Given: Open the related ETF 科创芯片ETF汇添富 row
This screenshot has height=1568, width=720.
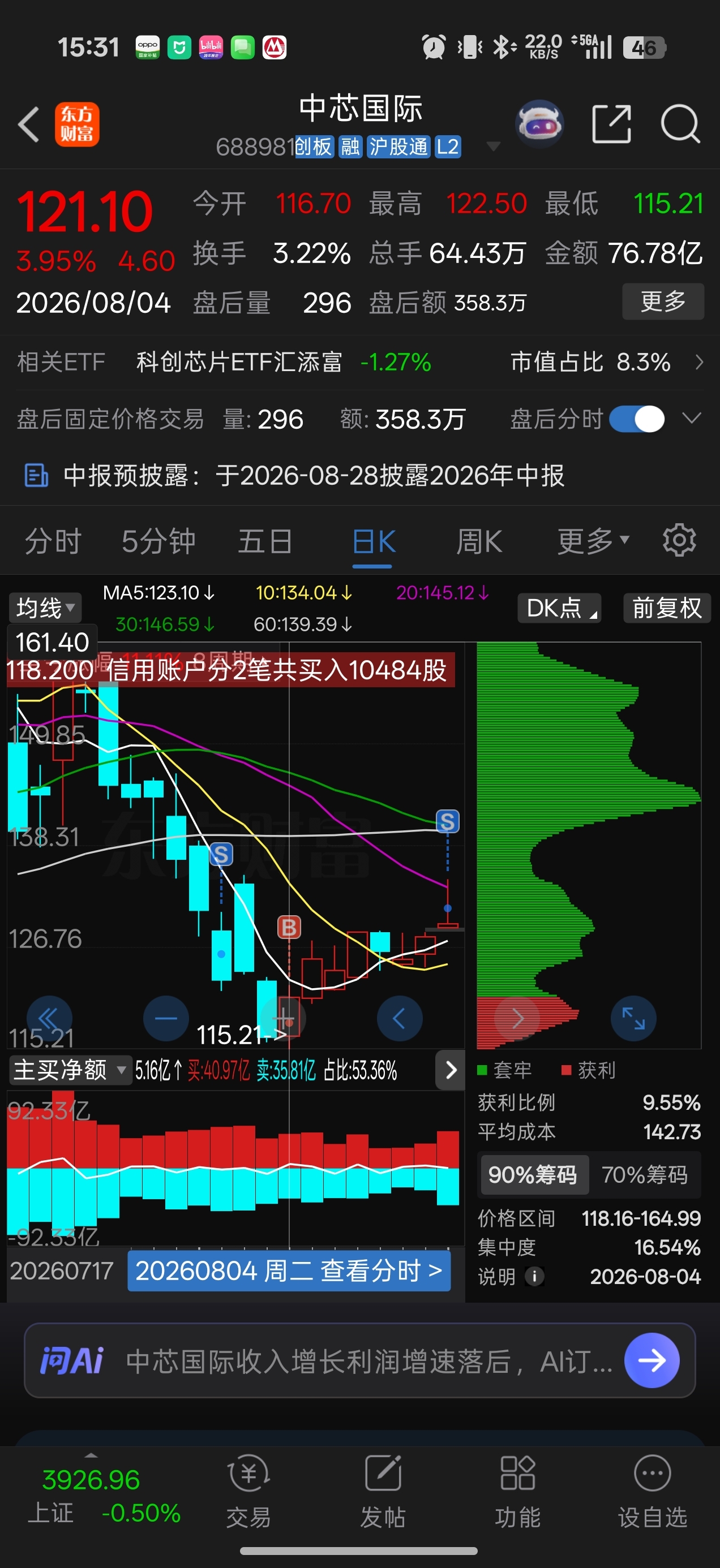Looking at the screenshot, I should [x=360, y=362].
